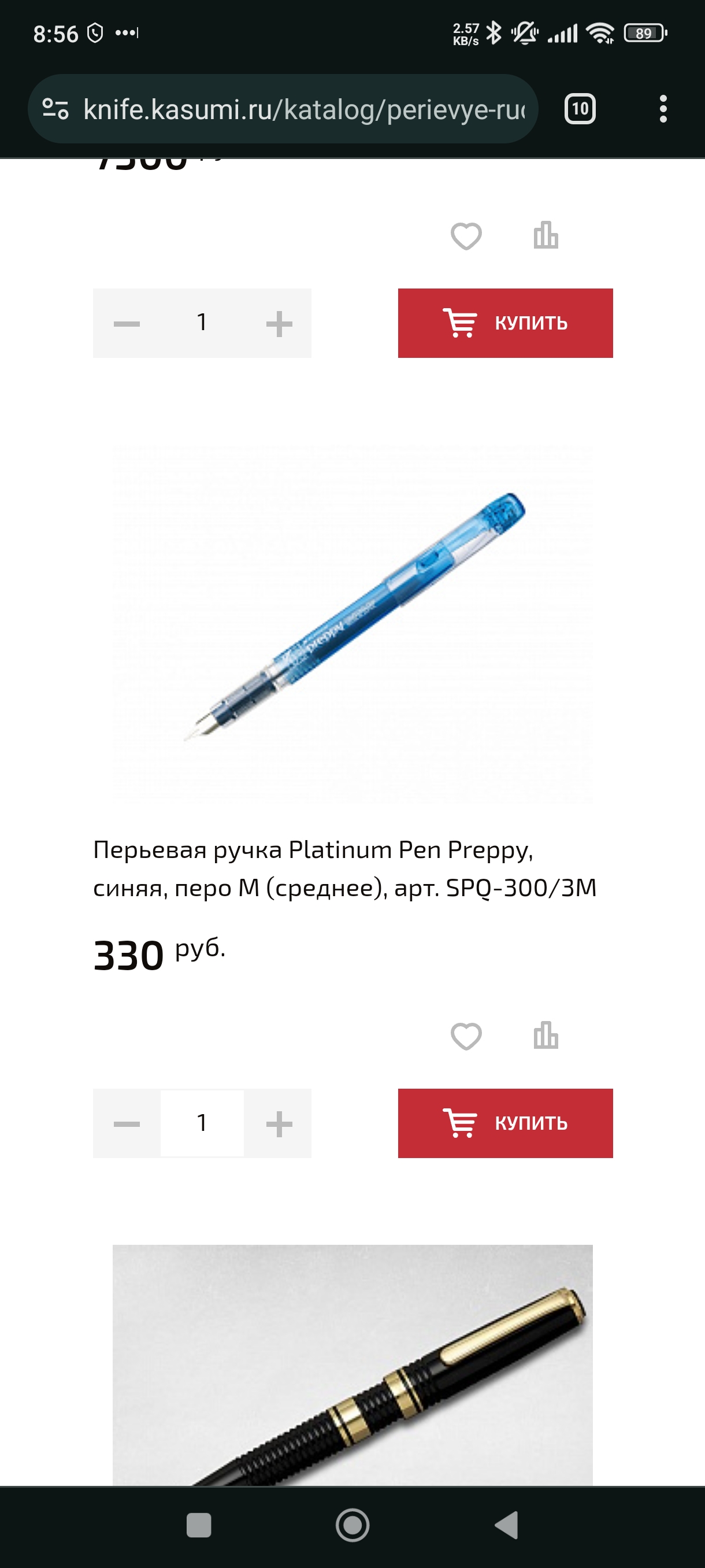Decrease quantity for Platinum Preppy pen
Image resolution: width=705 pixels, height=1568 pixels.
pyautogui.click(x=127, y=1123)
